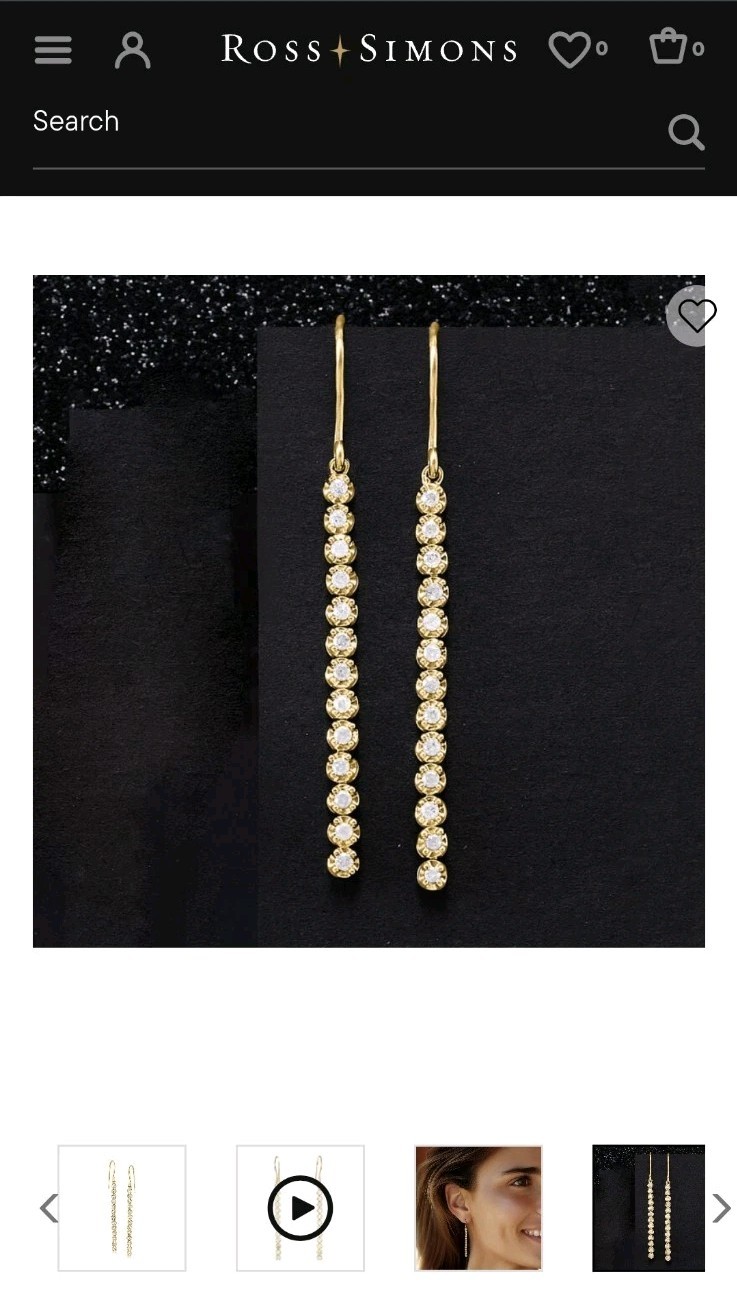Add earrings to favorites with heart
This screenshot has width=737, height=1296.
click(x=695, y=316)
